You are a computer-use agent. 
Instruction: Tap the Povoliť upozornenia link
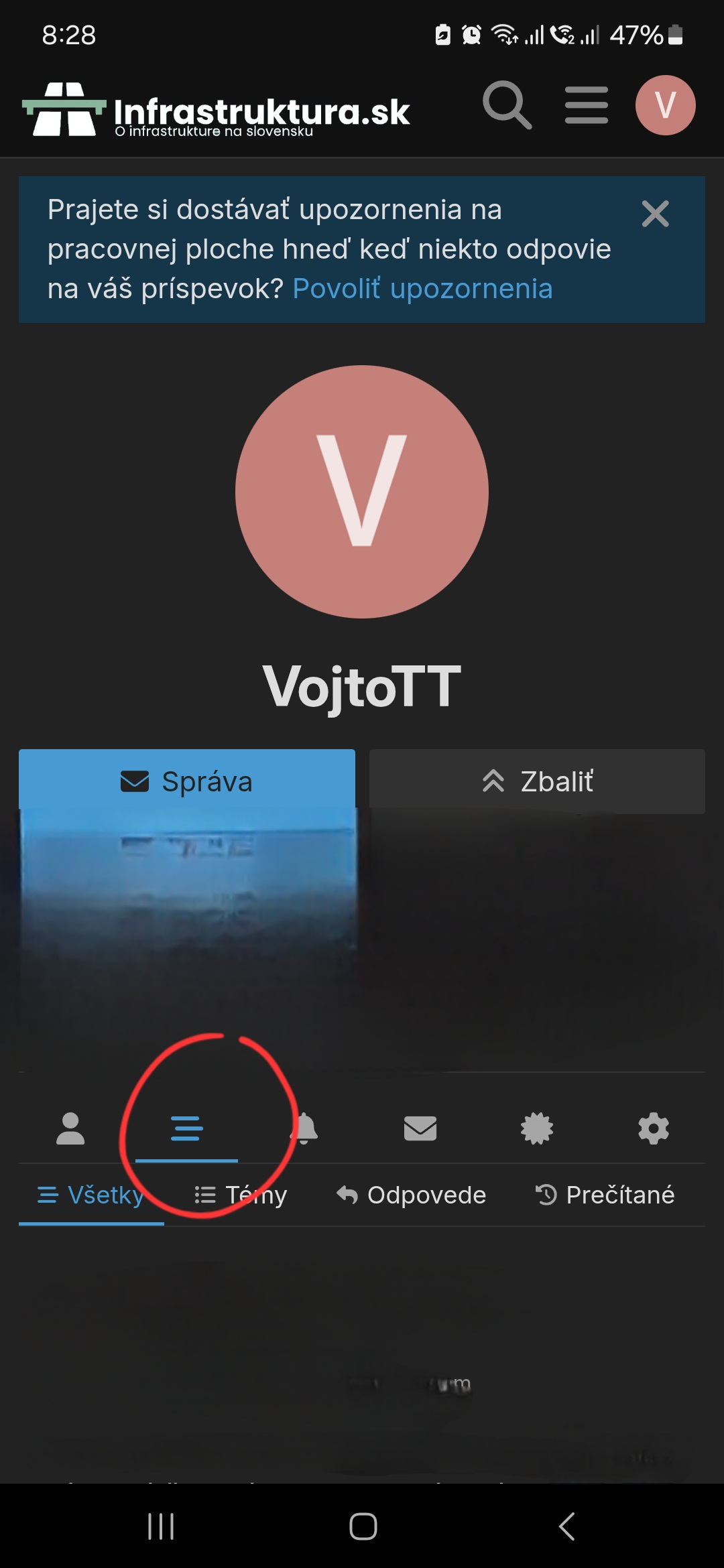422,289
